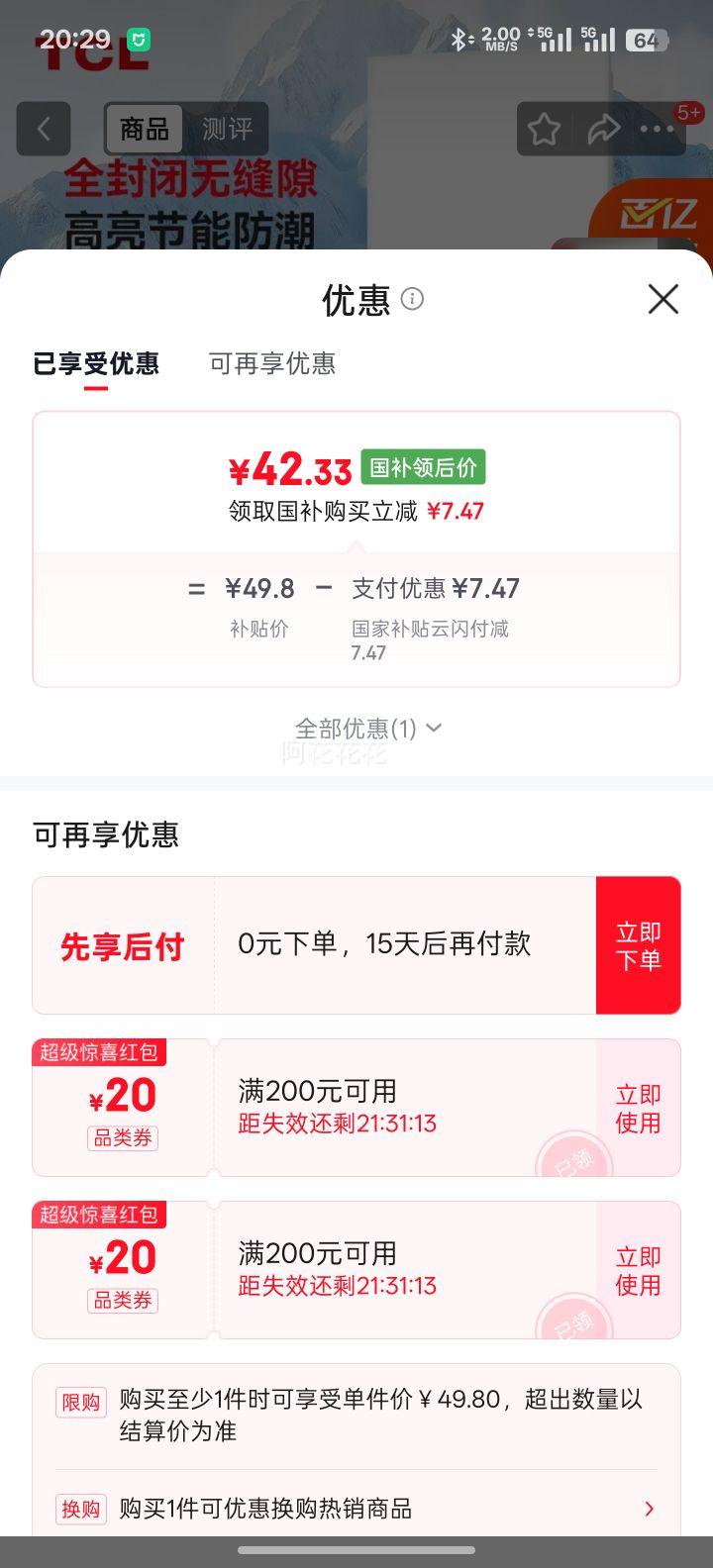The image size is (713, 1568).
Task: Select the 已享受优惠 tab
Action: point(94,364)
